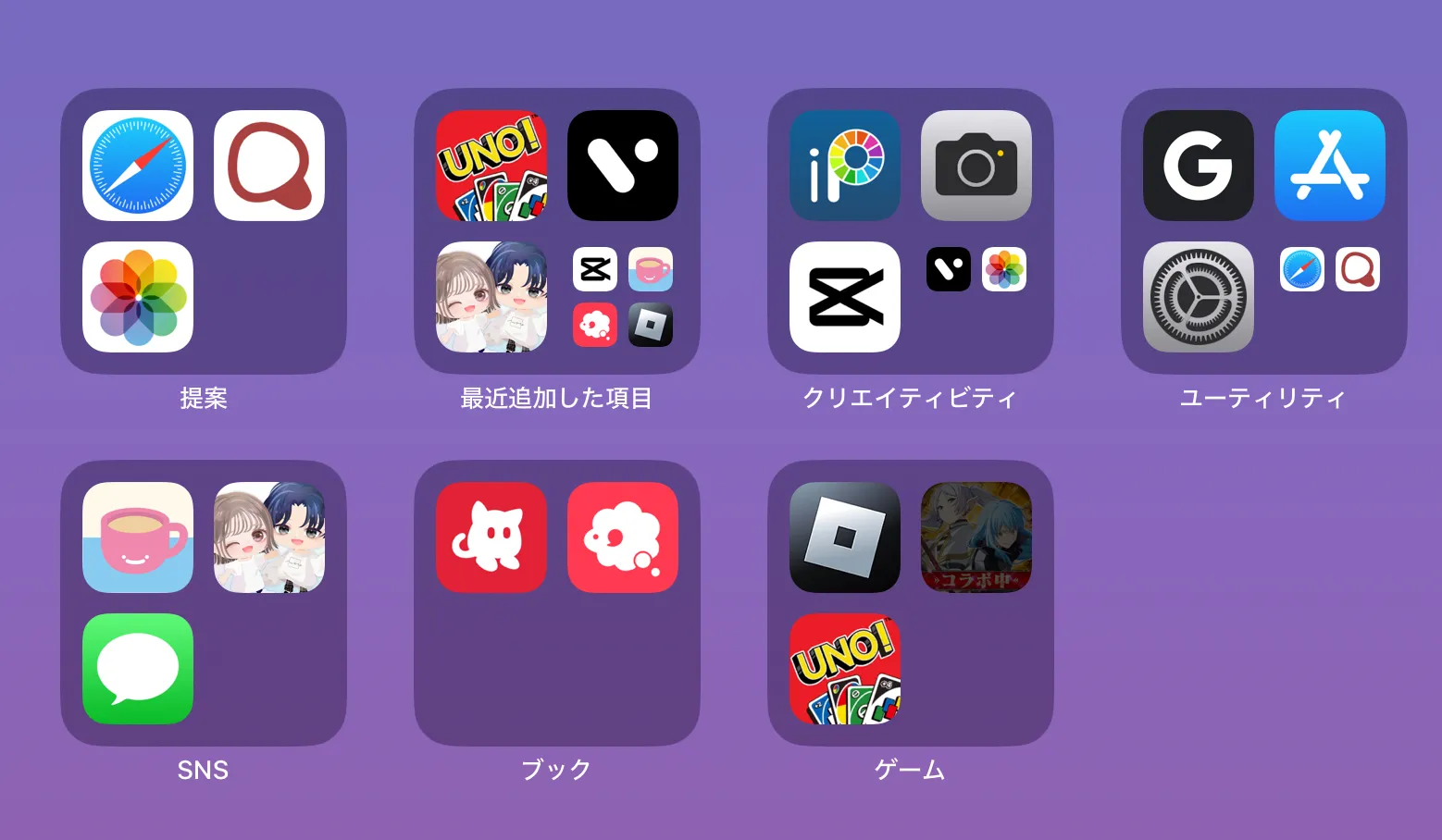
Task: Open Photos in the 提案 folder
Action: click(x=138, y=297)
